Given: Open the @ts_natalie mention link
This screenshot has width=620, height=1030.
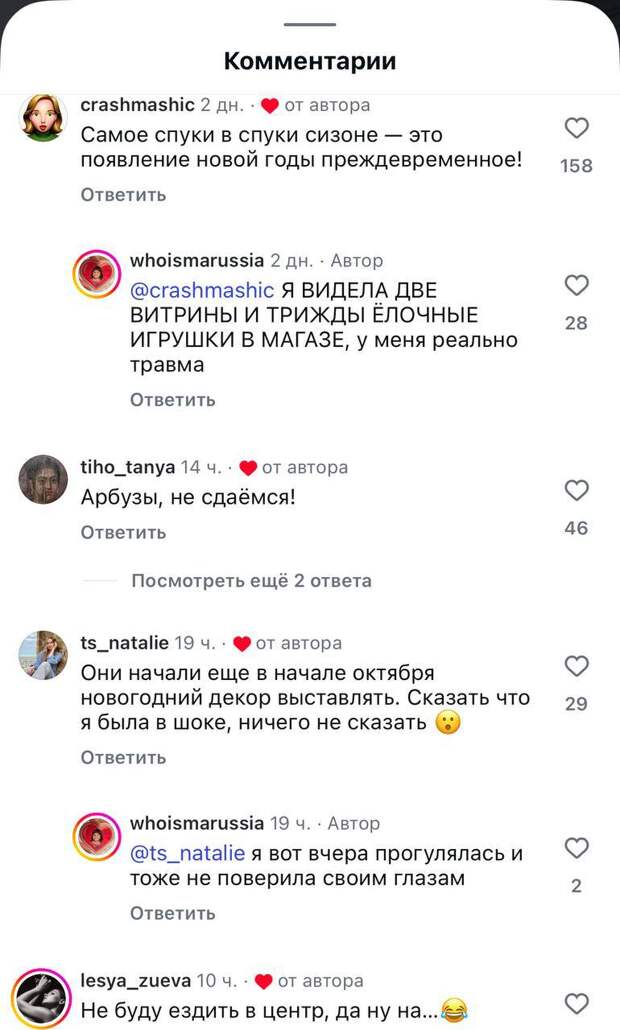Looking at the screenshot, I should 188,853.
